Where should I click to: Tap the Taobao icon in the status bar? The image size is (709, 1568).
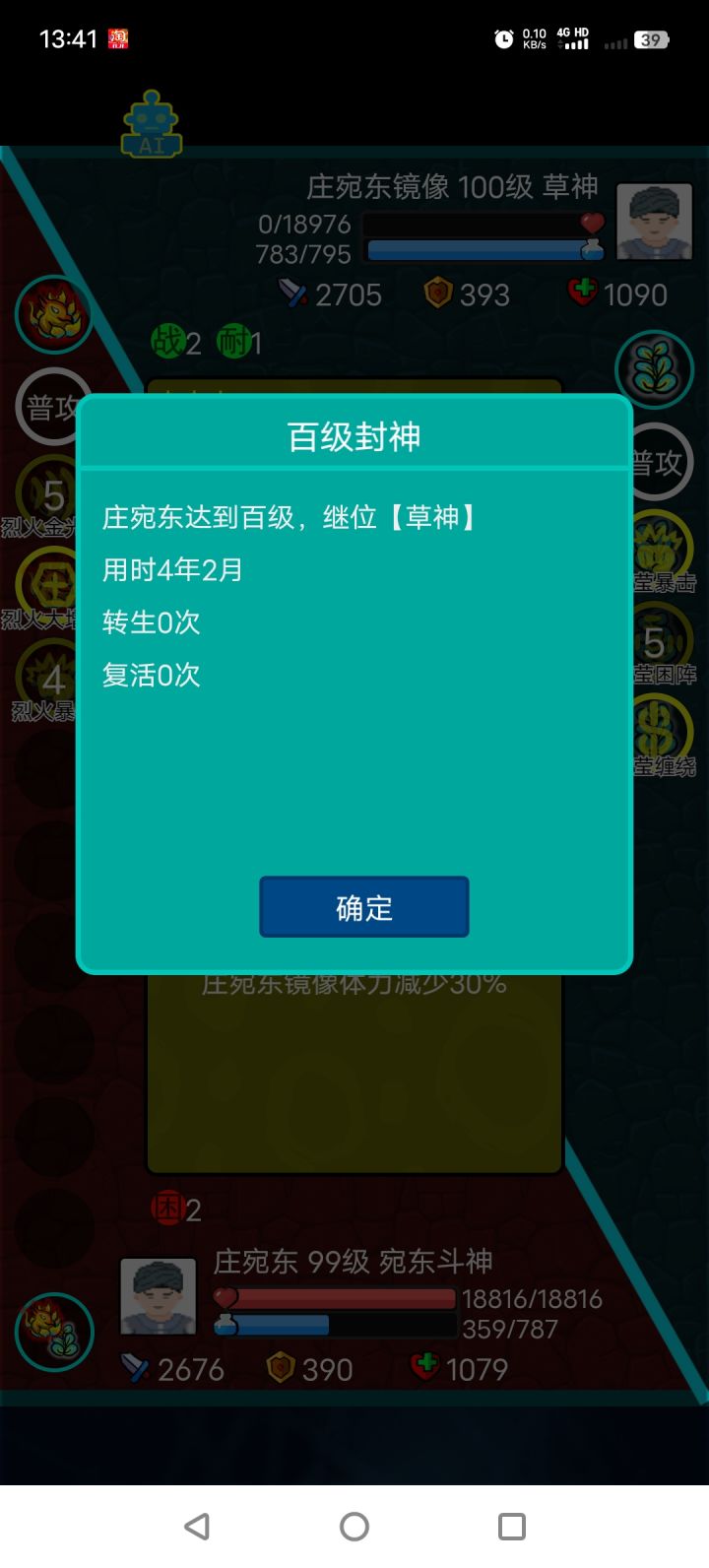tap(121, 37)
